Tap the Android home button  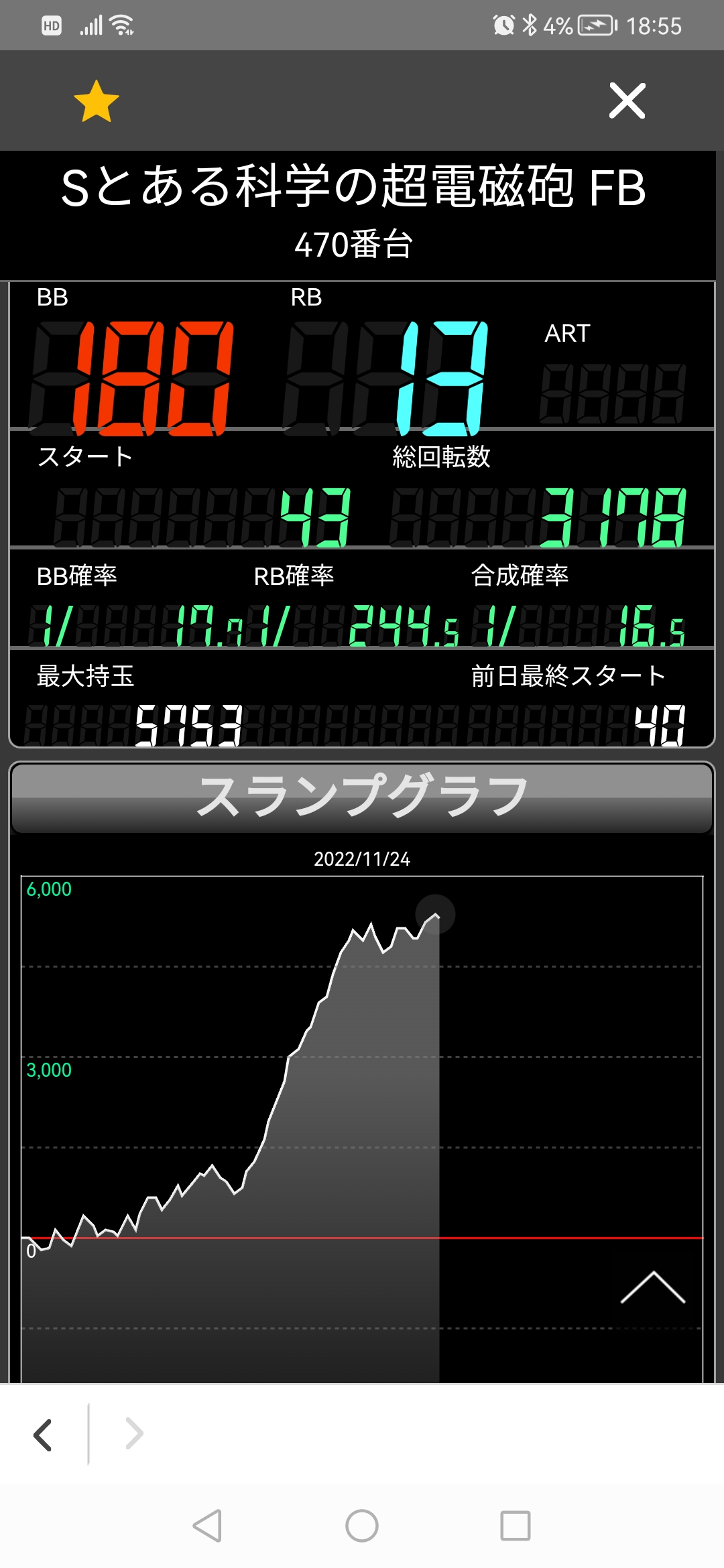pos(362,1526)
